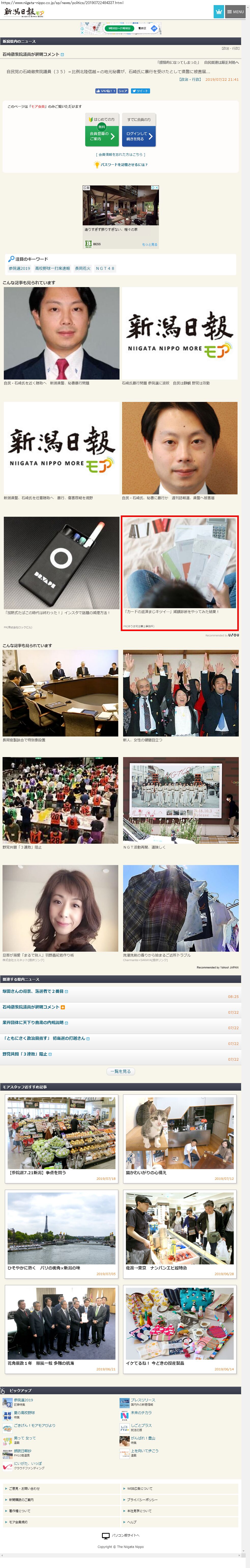Tap the 一覧を見る button
The width and height of the screenshot is (250, 1568).
click(x=121, y=1071)
